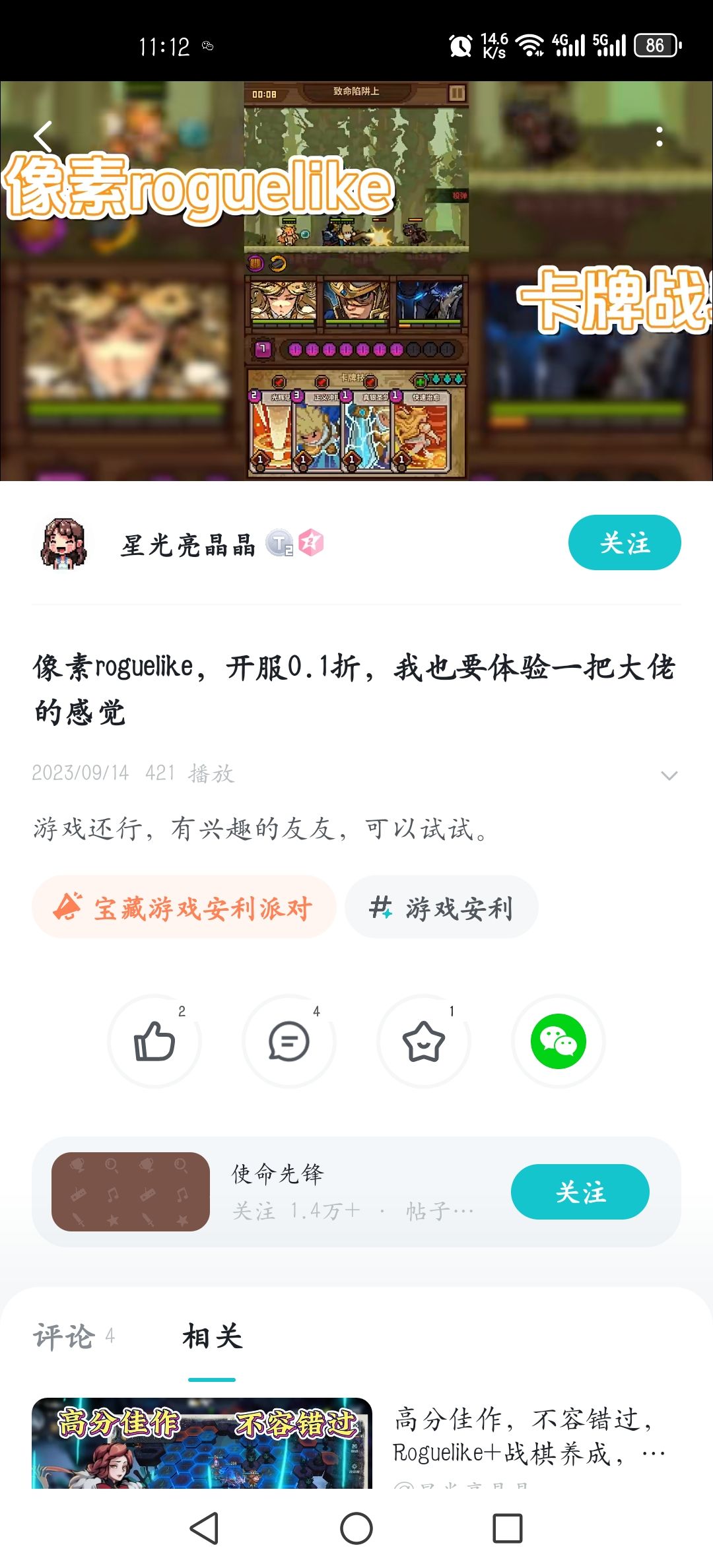The image size is (713, 1568).
Task: Play the pixel roguelike video
Action: (x=356, y=280)
